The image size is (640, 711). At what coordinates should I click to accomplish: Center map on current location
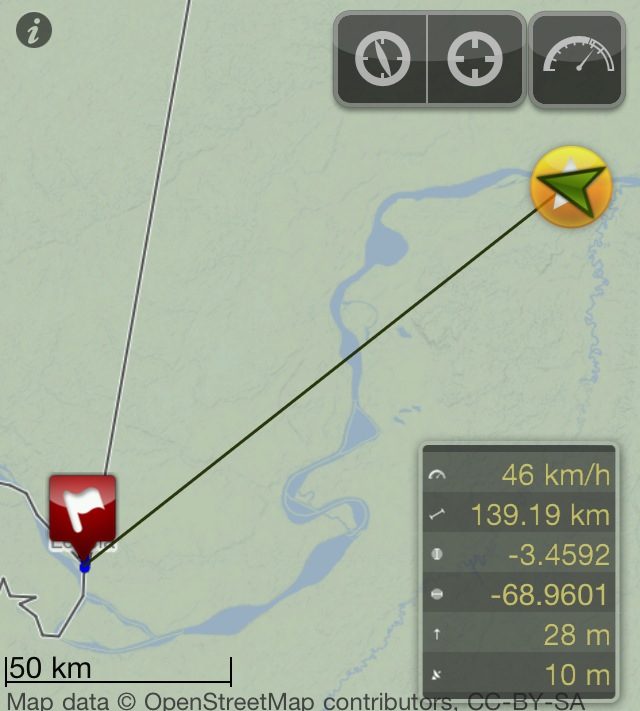[475, 59]
